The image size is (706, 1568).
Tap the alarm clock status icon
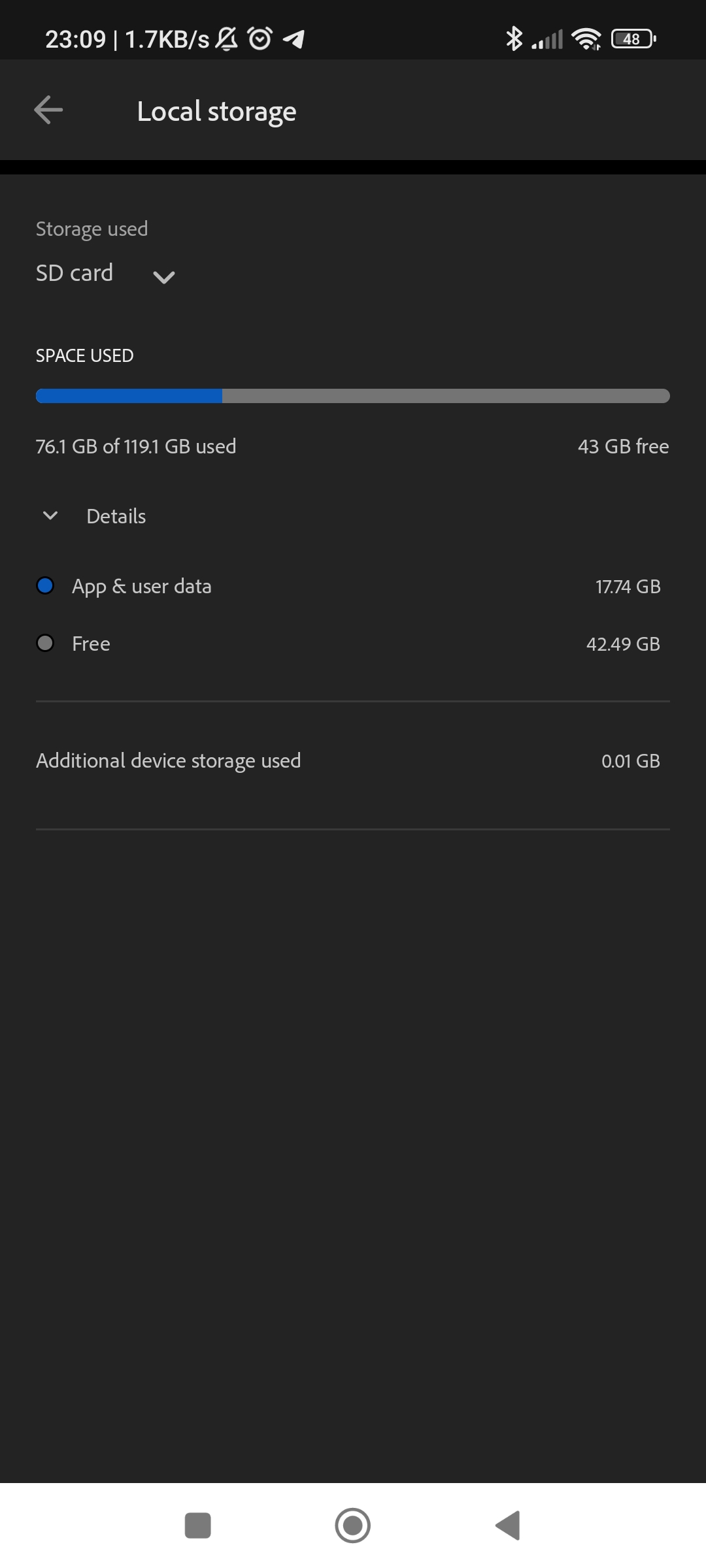[x=260, y=39]
